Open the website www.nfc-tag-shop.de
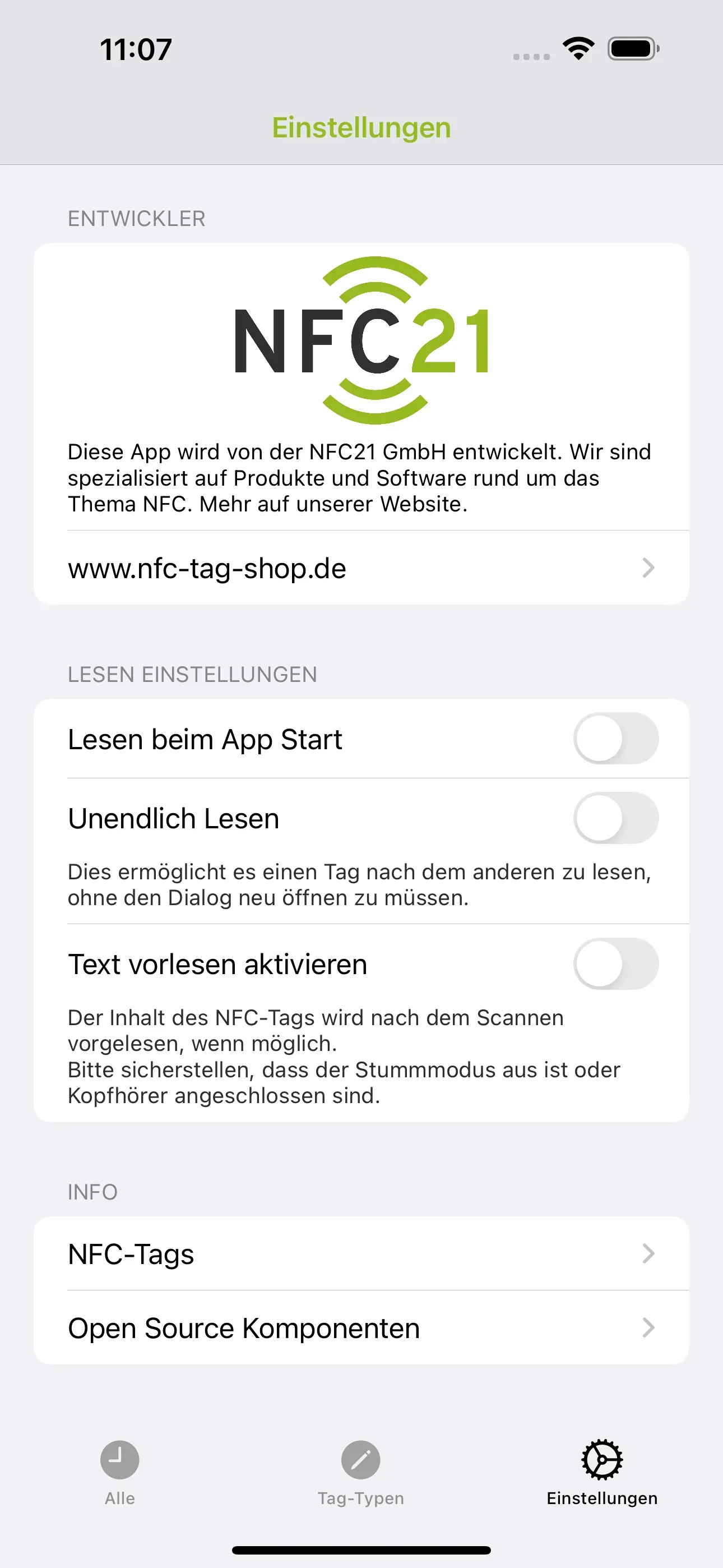The height and width of the screenshot is (1568, 723). click(x=207, y=568)
